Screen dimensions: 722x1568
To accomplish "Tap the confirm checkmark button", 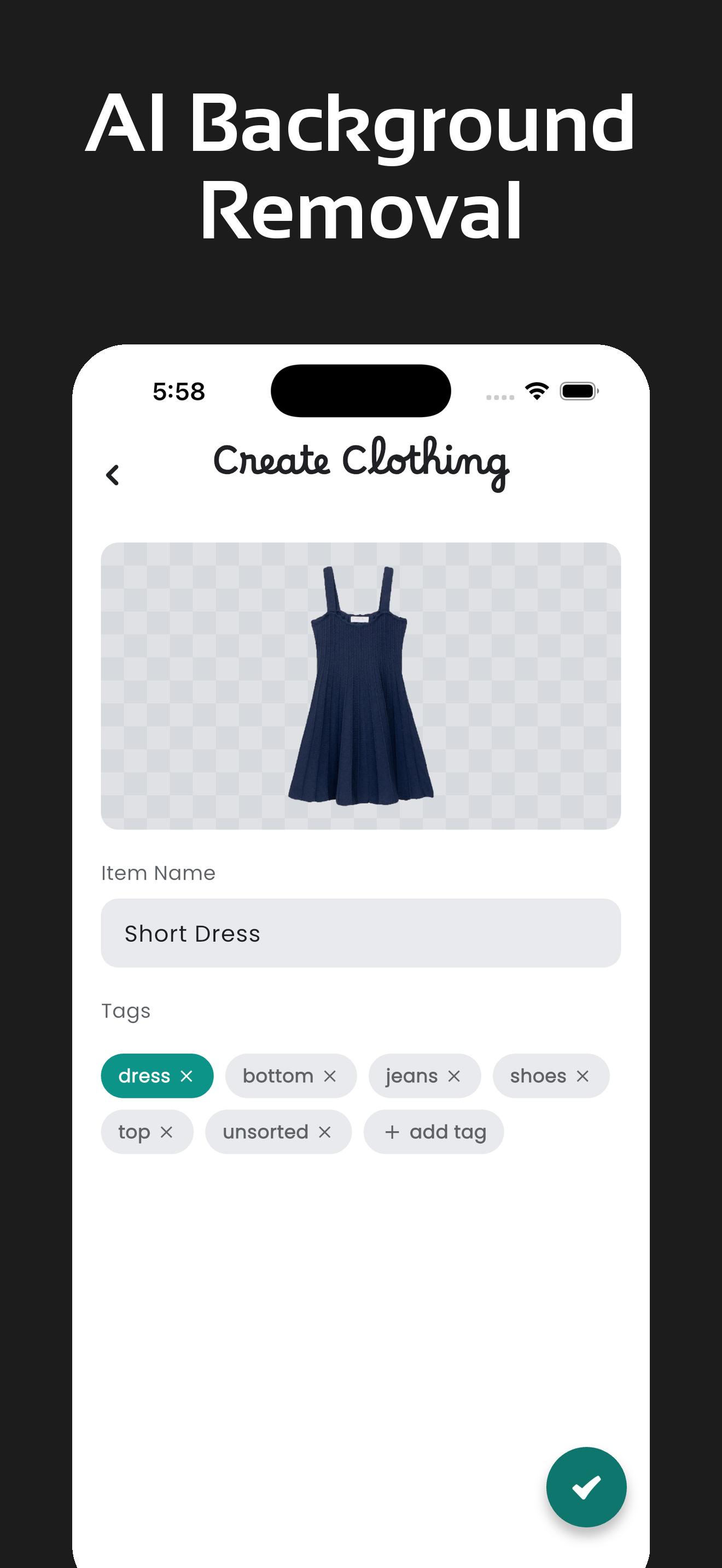I will (x=588, y=1487).
